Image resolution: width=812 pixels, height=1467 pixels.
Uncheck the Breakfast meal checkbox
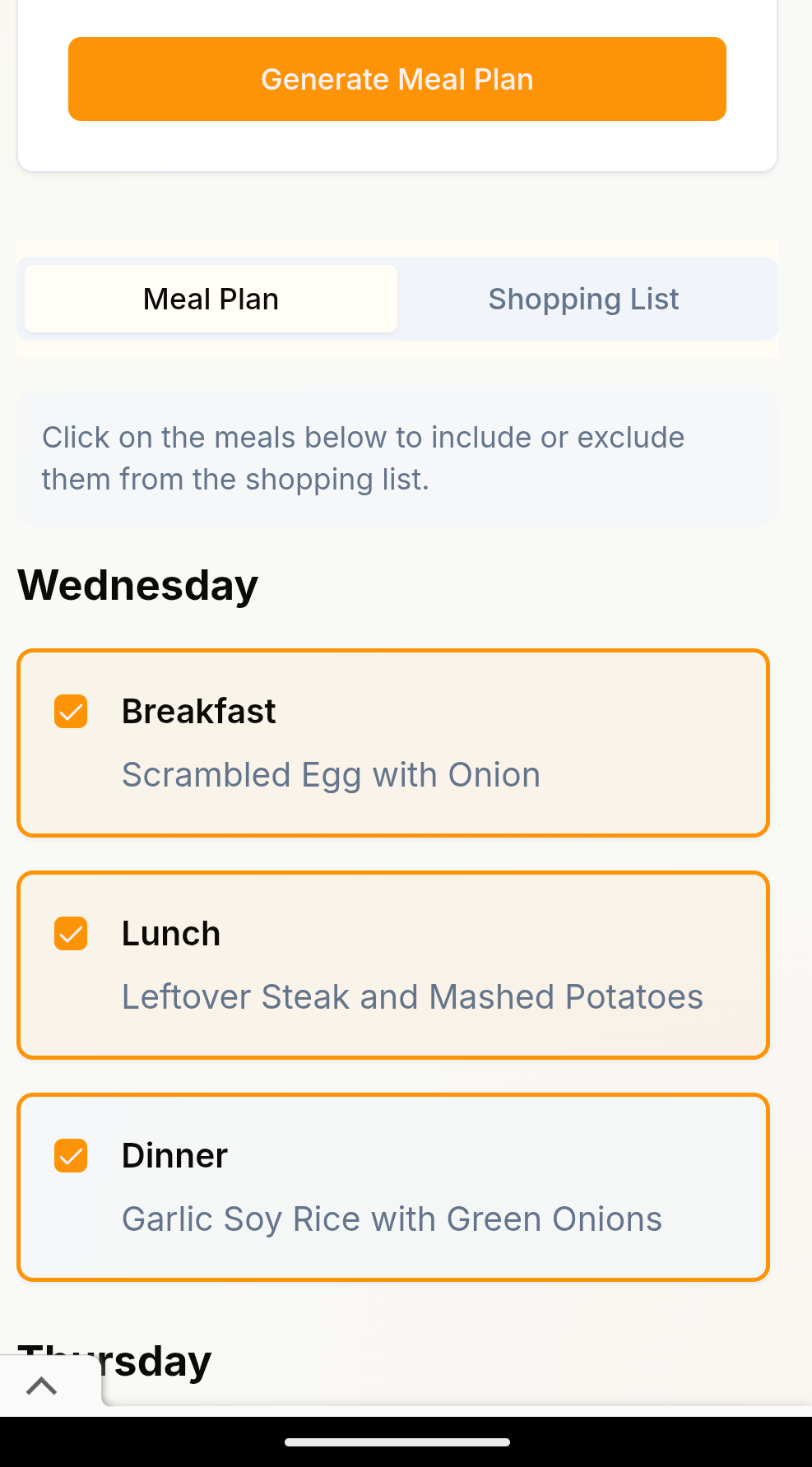pos(71,712)
